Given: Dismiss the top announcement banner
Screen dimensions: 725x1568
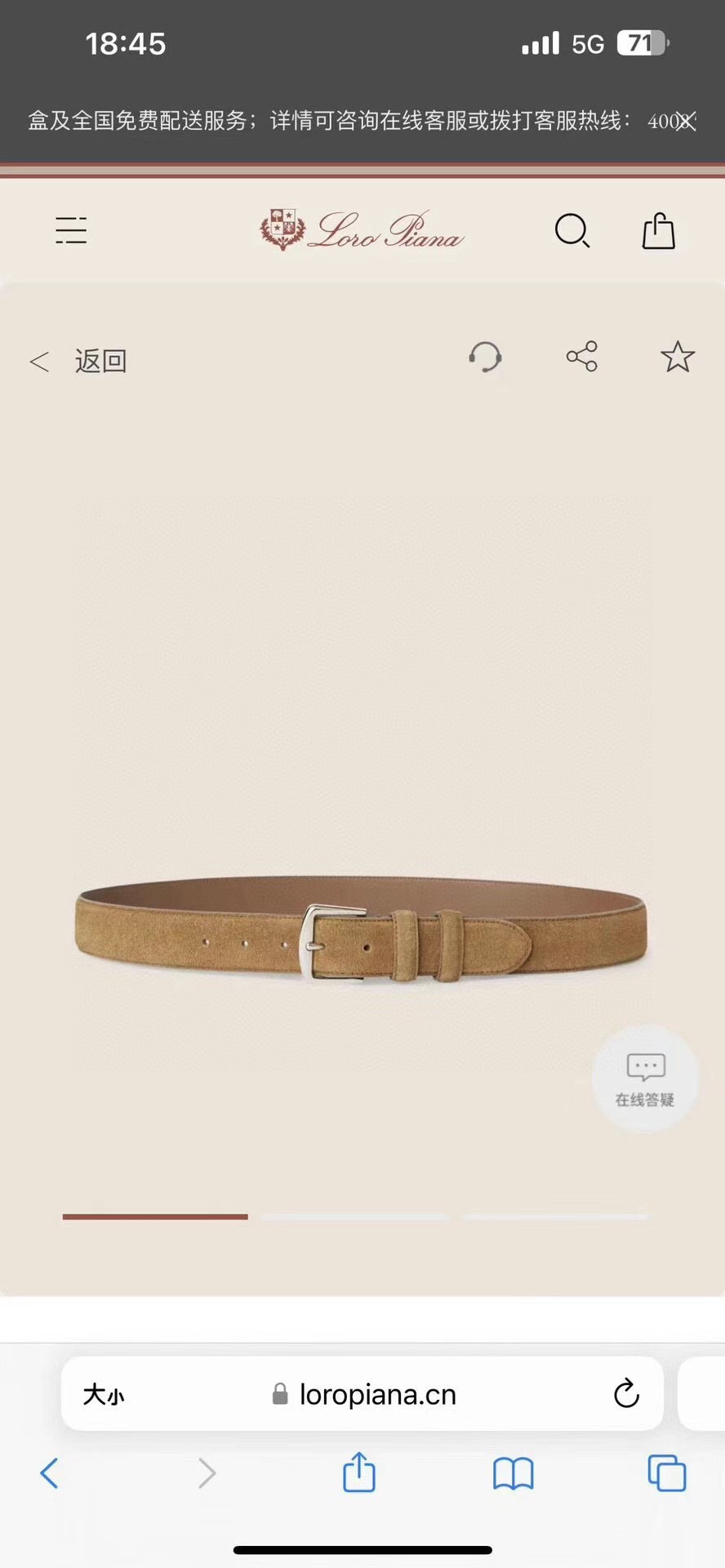Looking at the screenshot, I should click(687, 122).
